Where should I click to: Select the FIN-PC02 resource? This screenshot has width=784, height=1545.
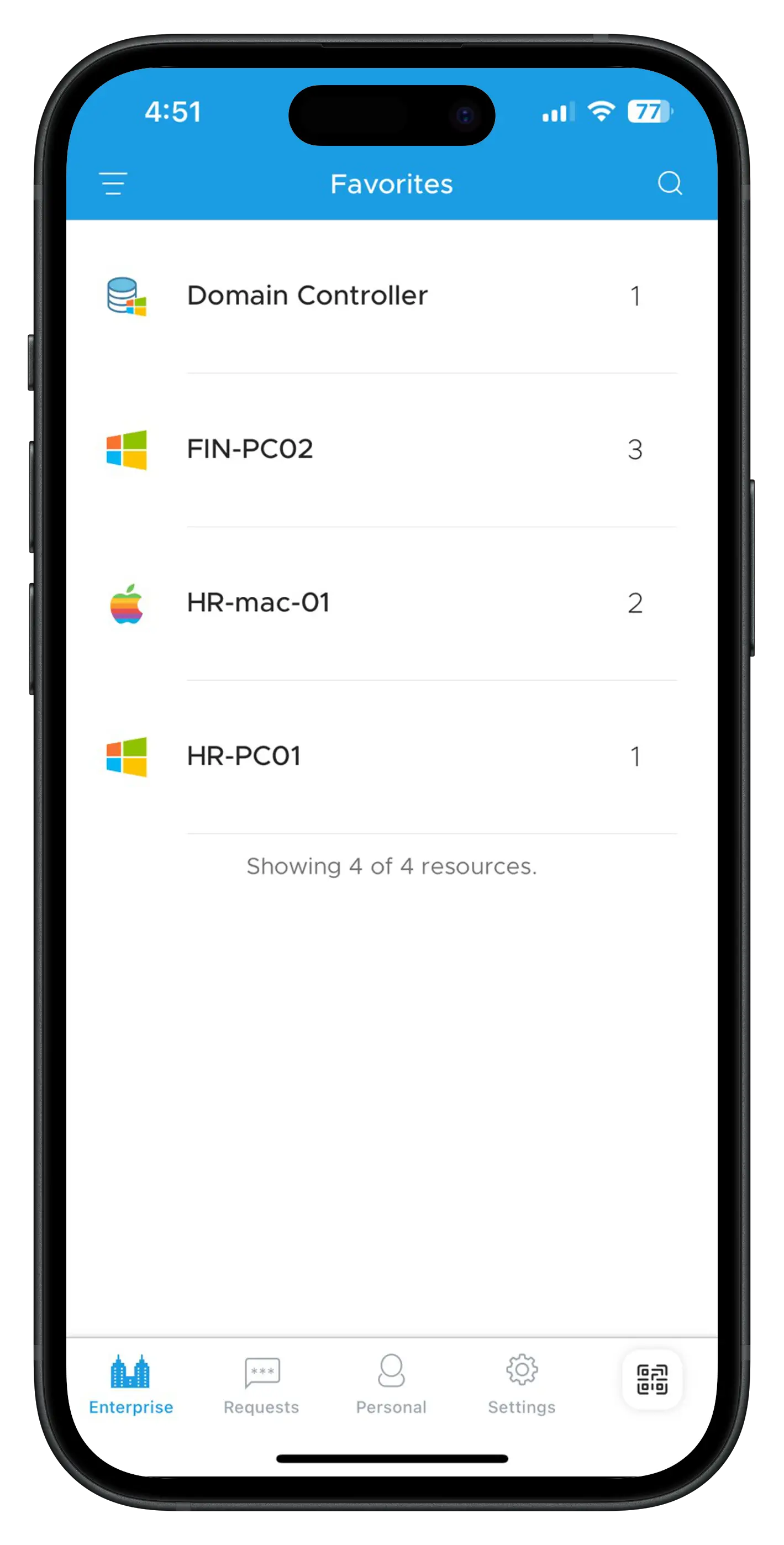point(250,449)
